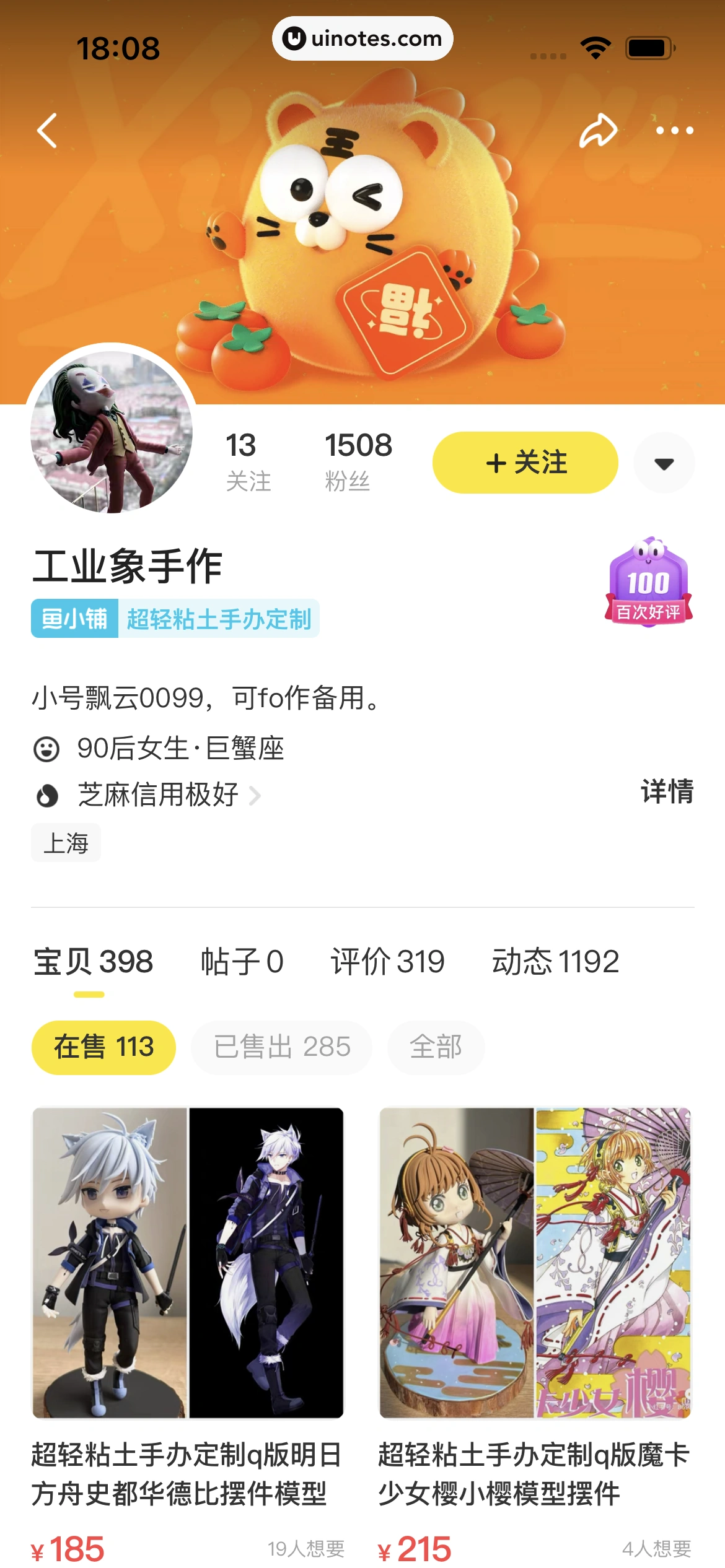Open 详情 for full profile details

click(667, 791)
